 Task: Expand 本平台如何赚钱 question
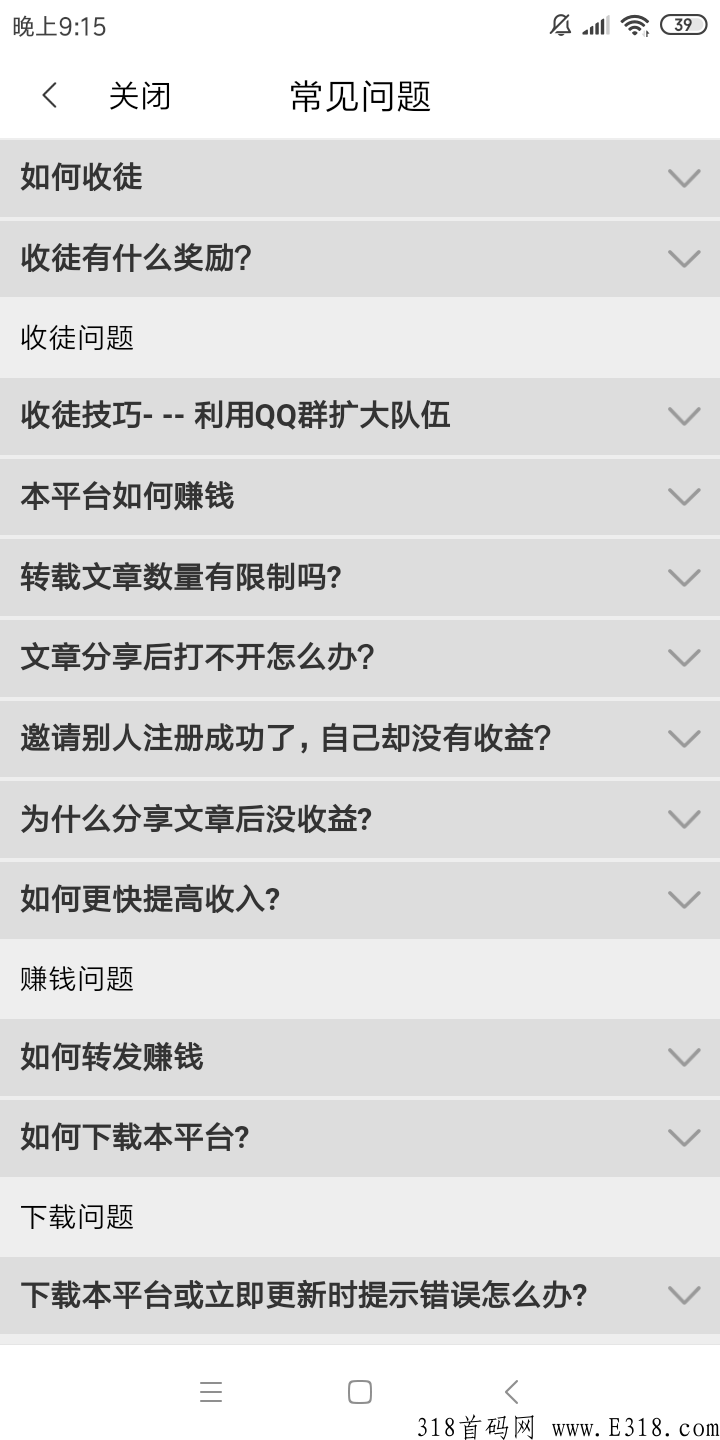coord(360,497)
